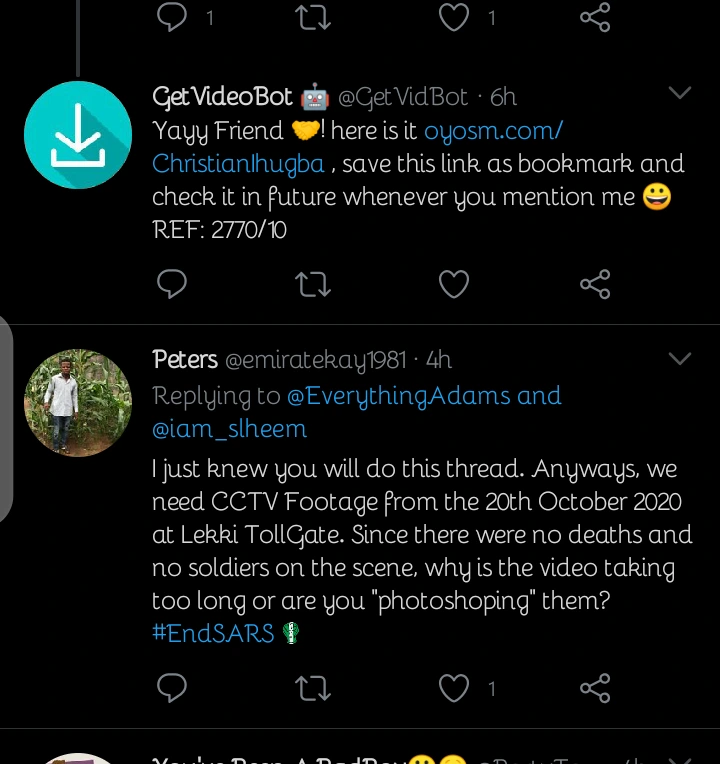Reply to Peters' tweet
720x764 pixels.
tap(173, 687)
